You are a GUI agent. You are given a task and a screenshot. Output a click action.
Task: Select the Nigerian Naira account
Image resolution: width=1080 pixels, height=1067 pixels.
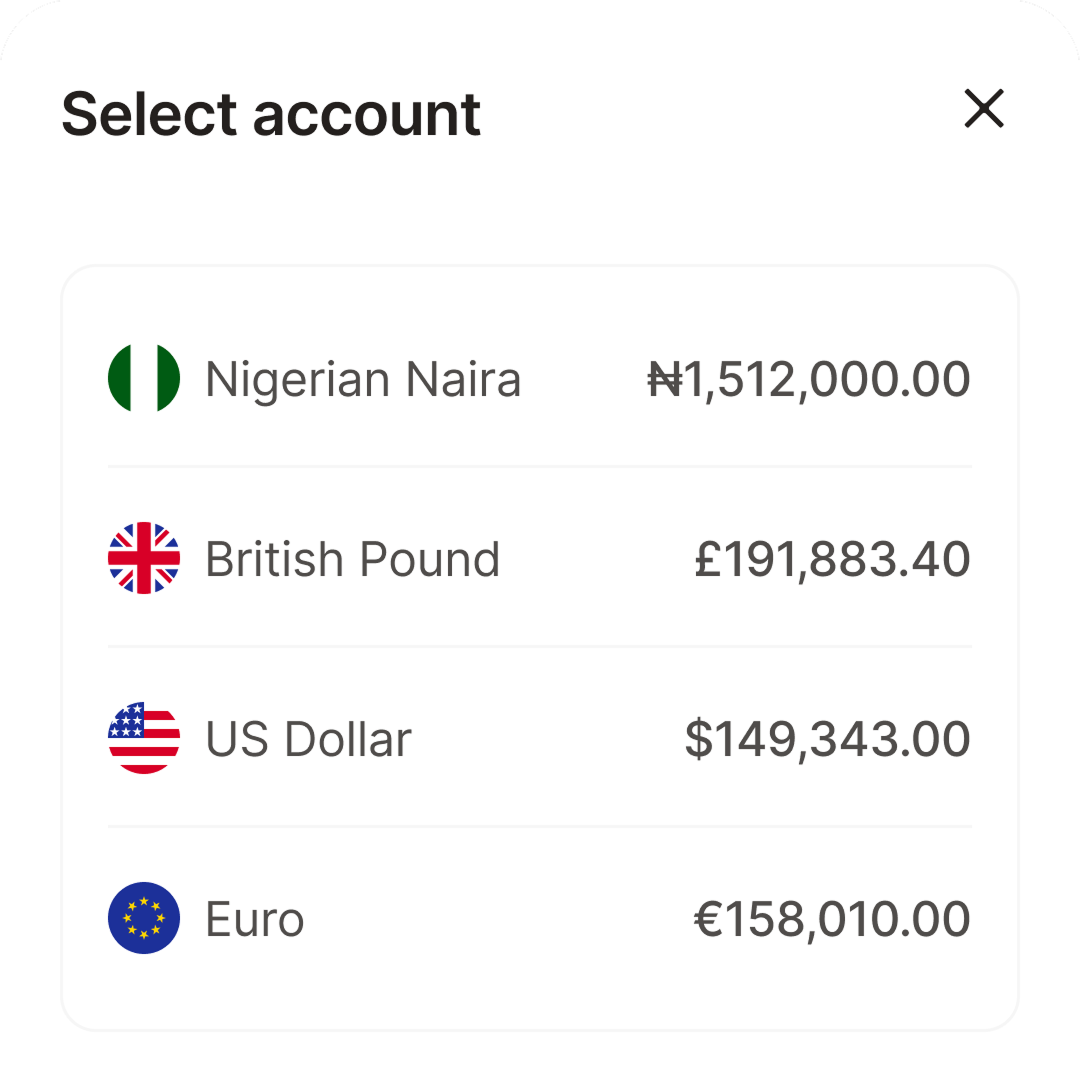539,379
